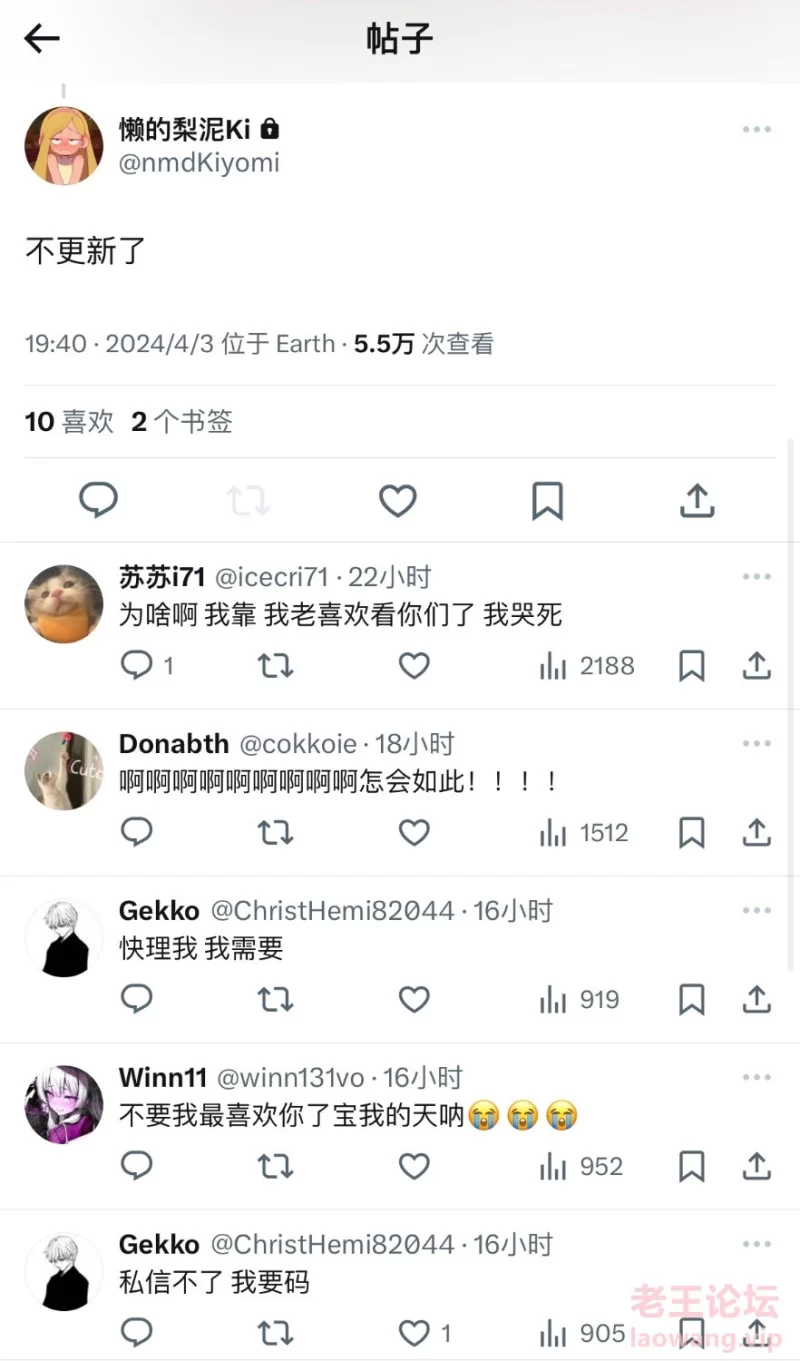Share the main post 不更新了
800x1361 pixels.
[x=696, y=500]
